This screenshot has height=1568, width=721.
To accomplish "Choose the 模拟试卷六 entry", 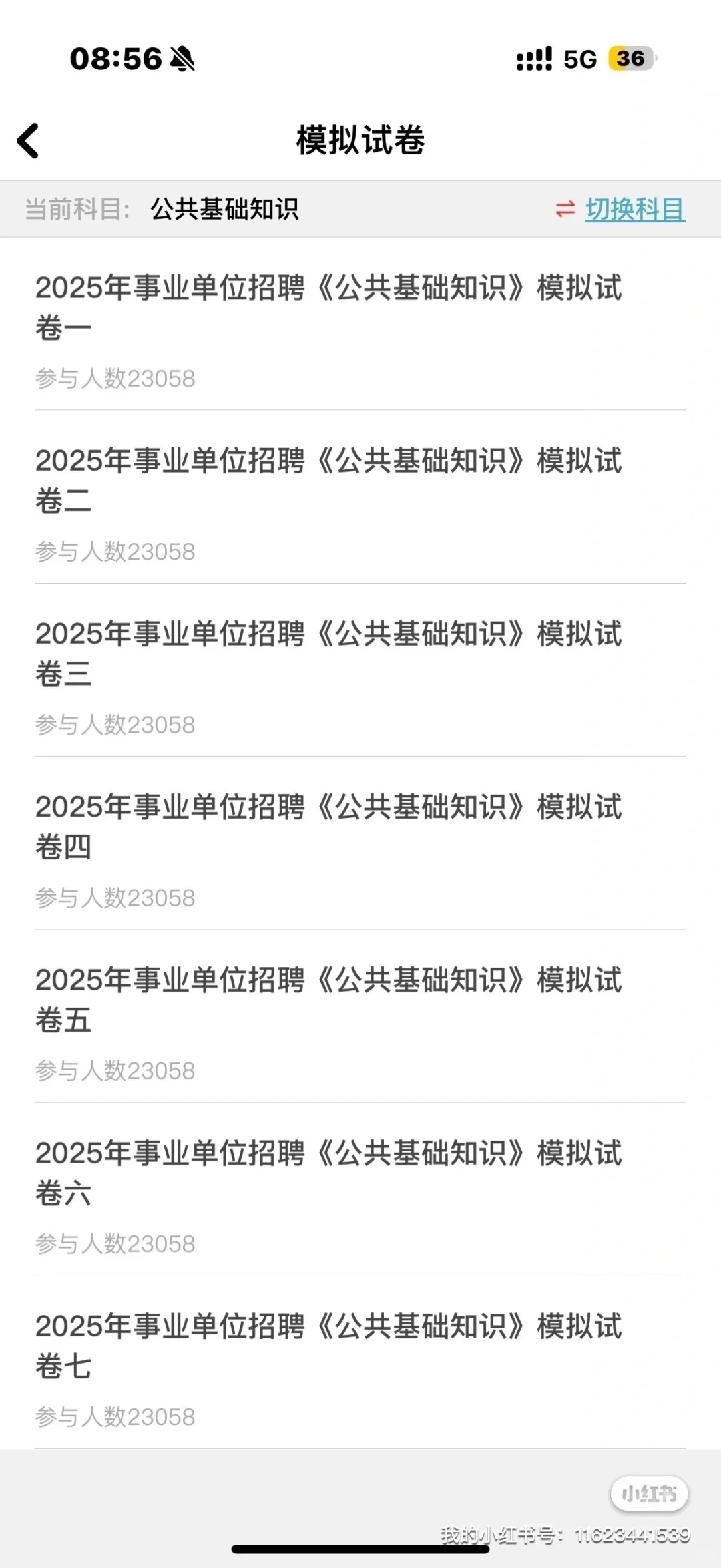I will (x=328, y=1173).
